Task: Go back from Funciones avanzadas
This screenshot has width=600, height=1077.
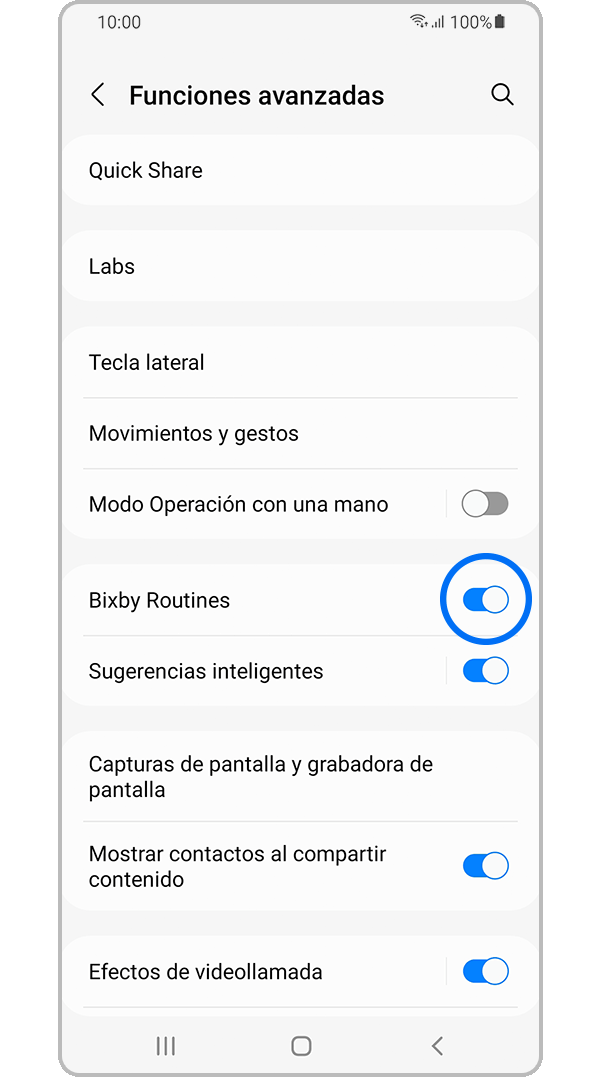Action: [98, 95]
